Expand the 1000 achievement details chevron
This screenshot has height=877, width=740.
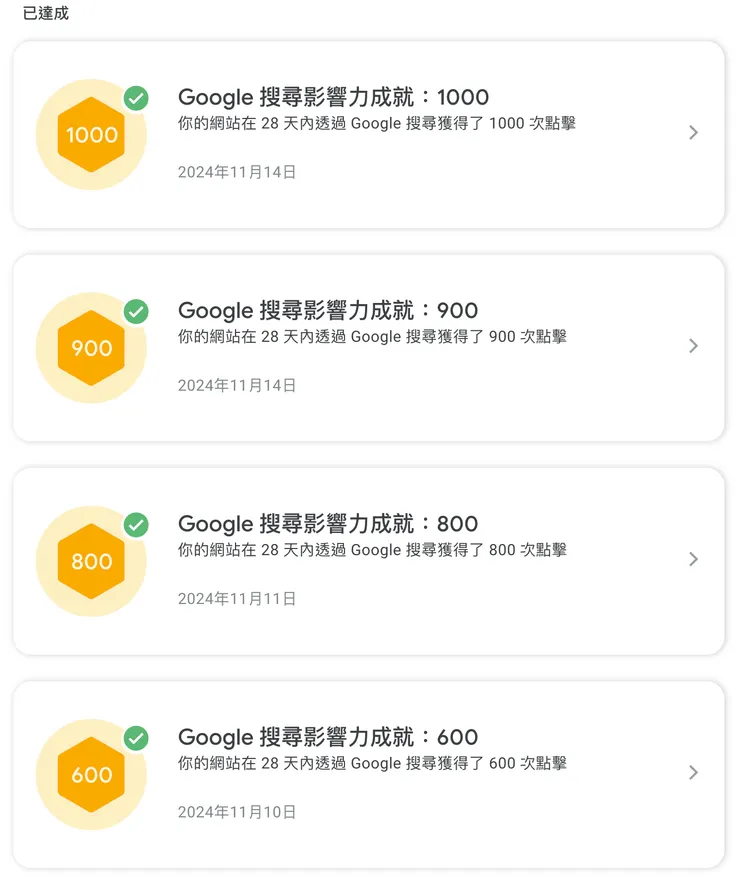coord(694,132)
